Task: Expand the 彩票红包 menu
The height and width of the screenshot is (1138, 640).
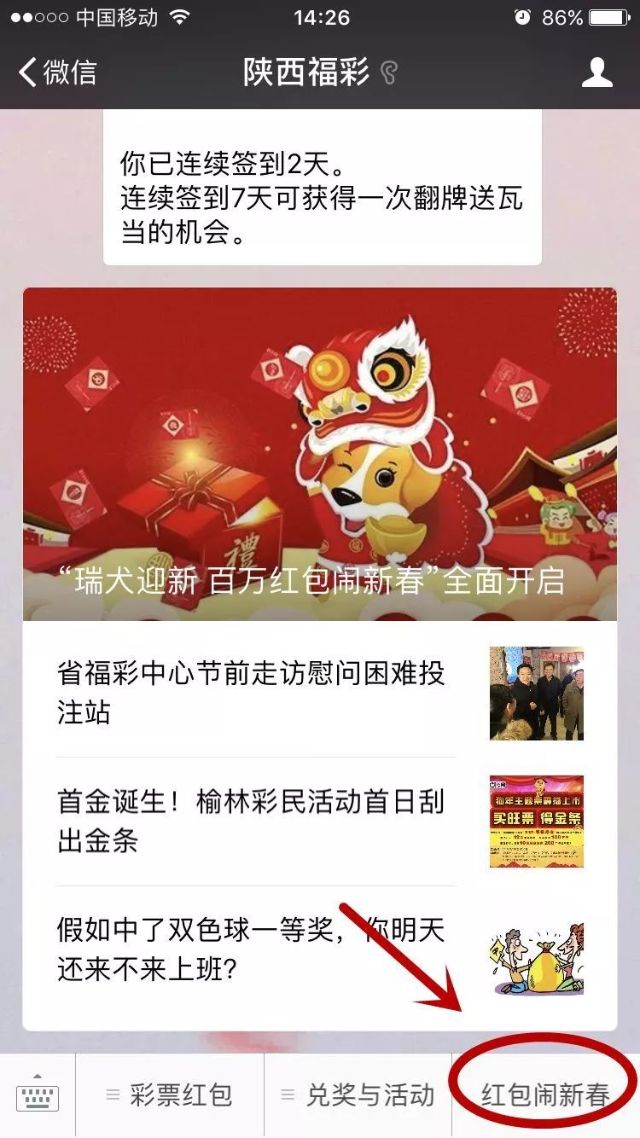Action: coord(170,1096)
